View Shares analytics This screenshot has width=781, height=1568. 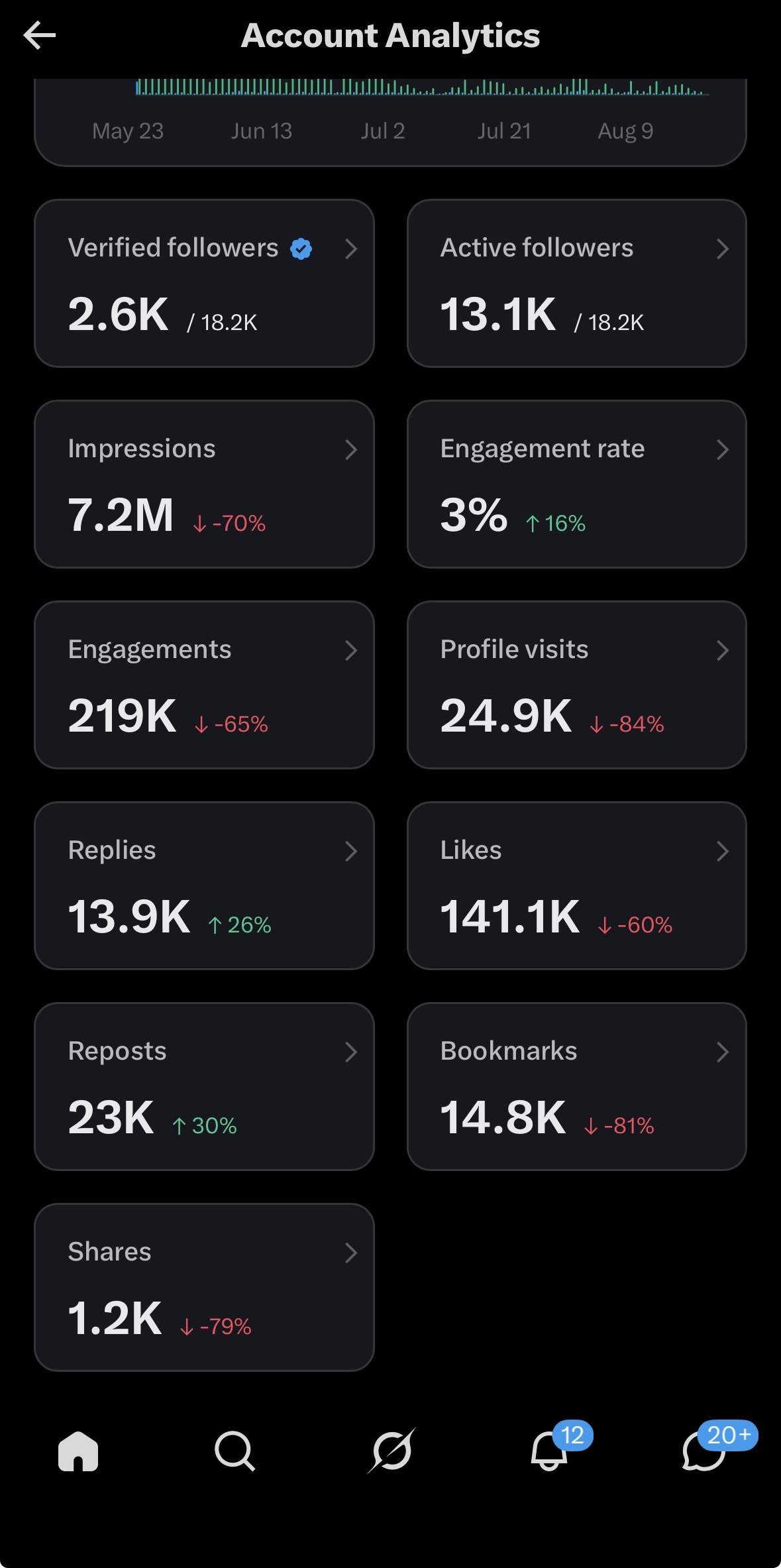204,1287
